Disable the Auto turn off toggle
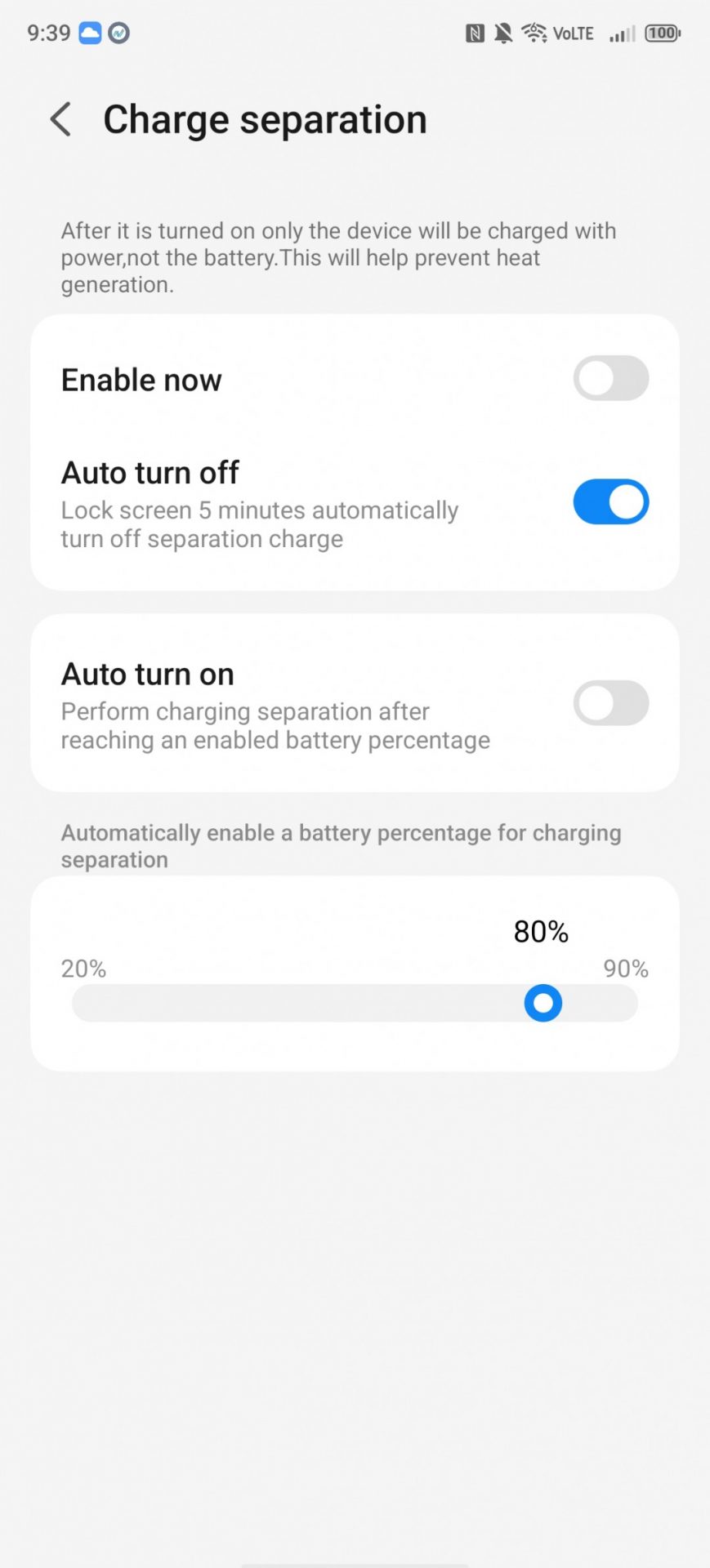Image resolution: width=710 pixels, height=1568 pixels. pyautogui.click(x=610, y=501)
